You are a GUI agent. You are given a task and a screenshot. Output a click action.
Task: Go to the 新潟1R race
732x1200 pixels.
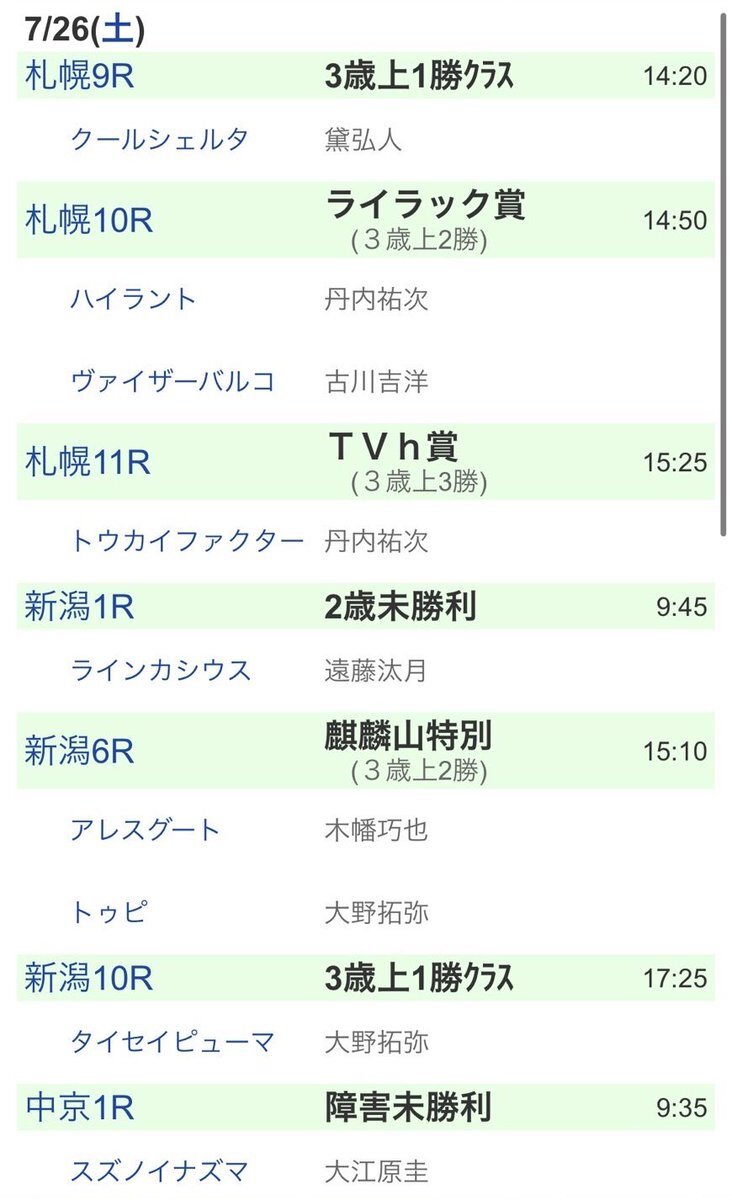tap(79, 606)
